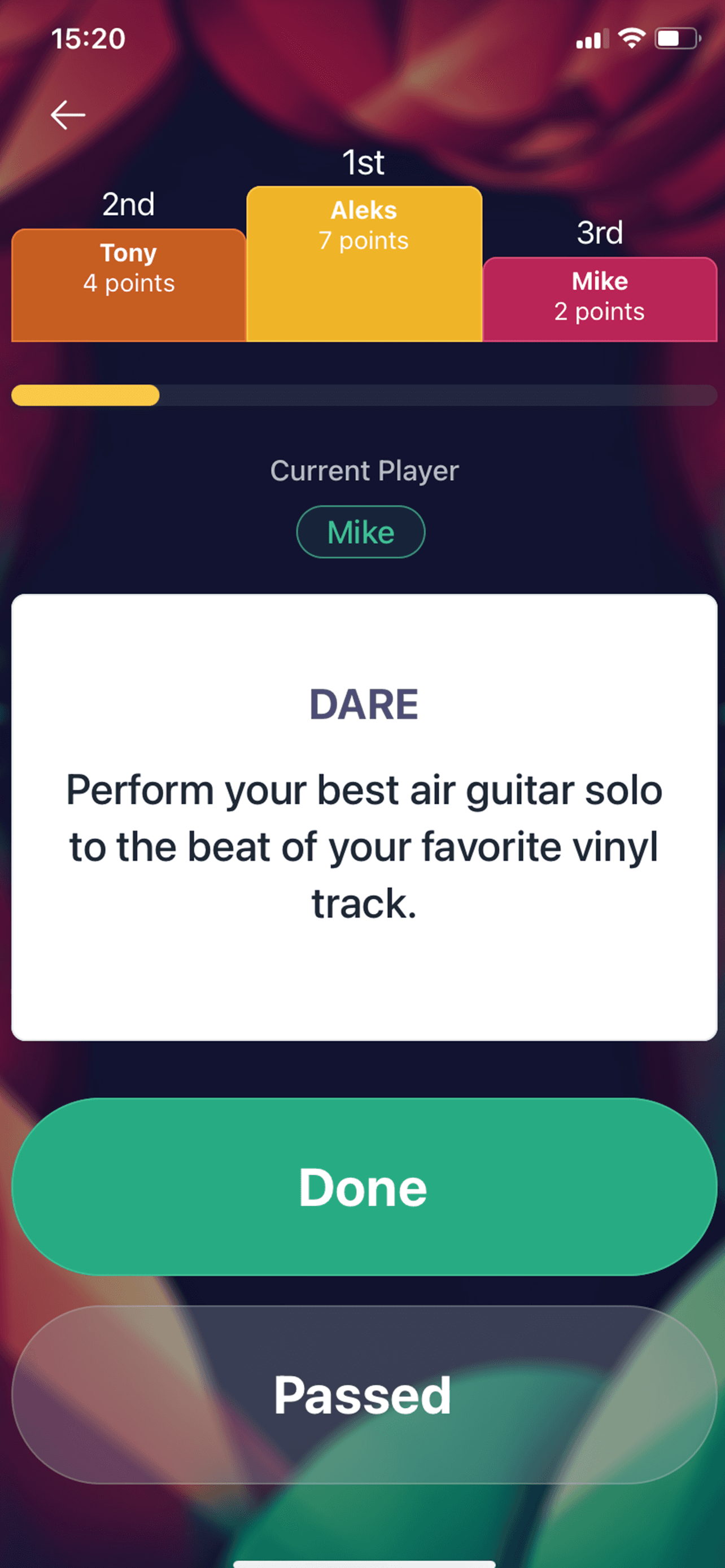
Task: Tap Passed to skip the dare
Action: click(364, 1395)
